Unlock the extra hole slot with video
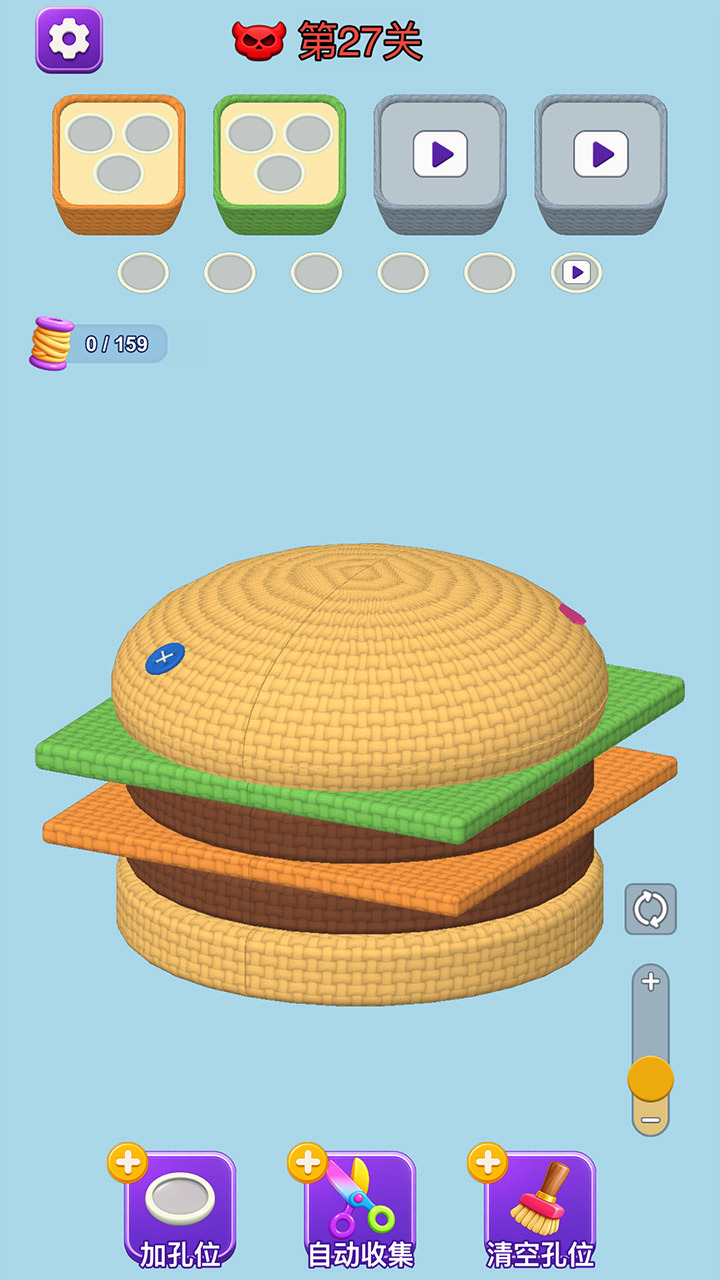The image size is (720, 1280). click(x=577, y=272)
